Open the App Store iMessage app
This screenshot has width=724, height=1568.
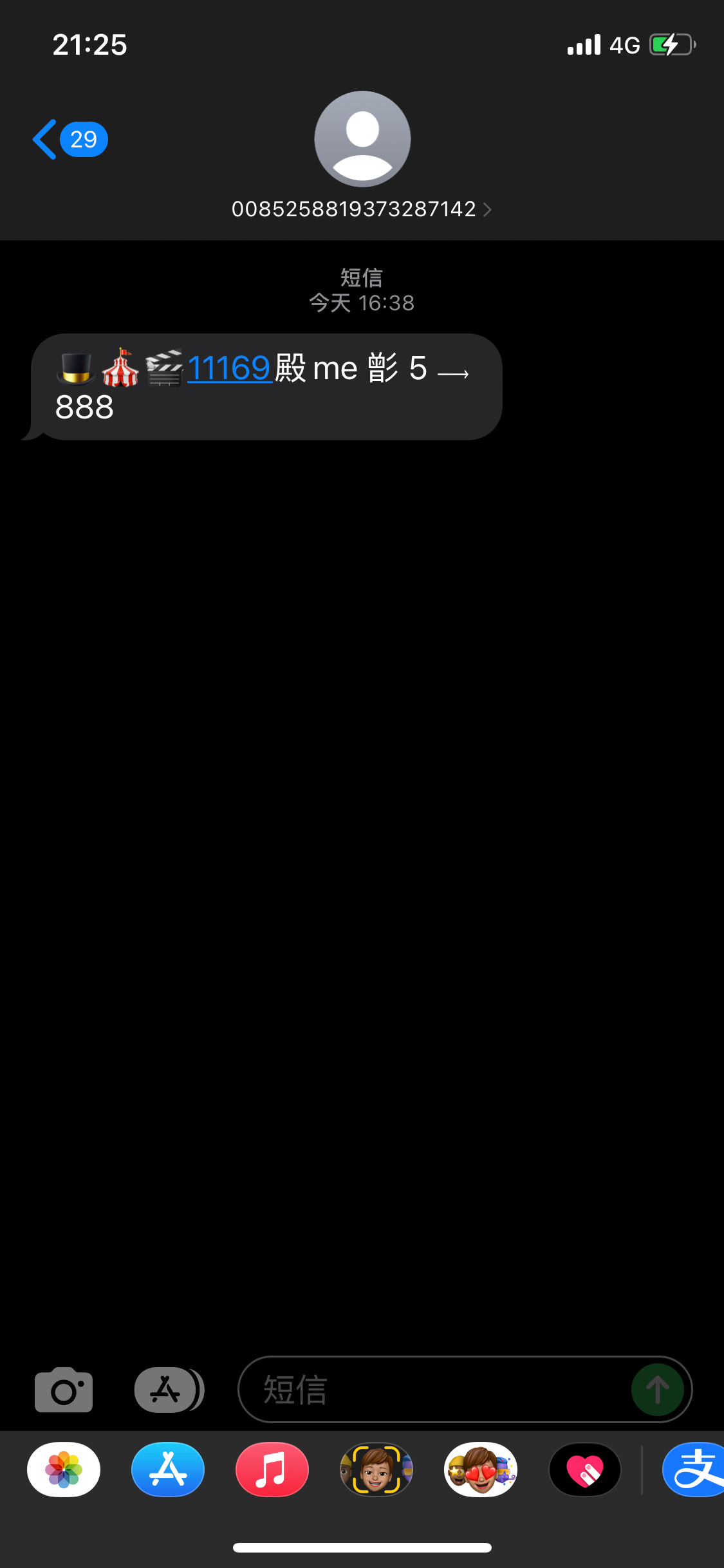pos(168,1470)
